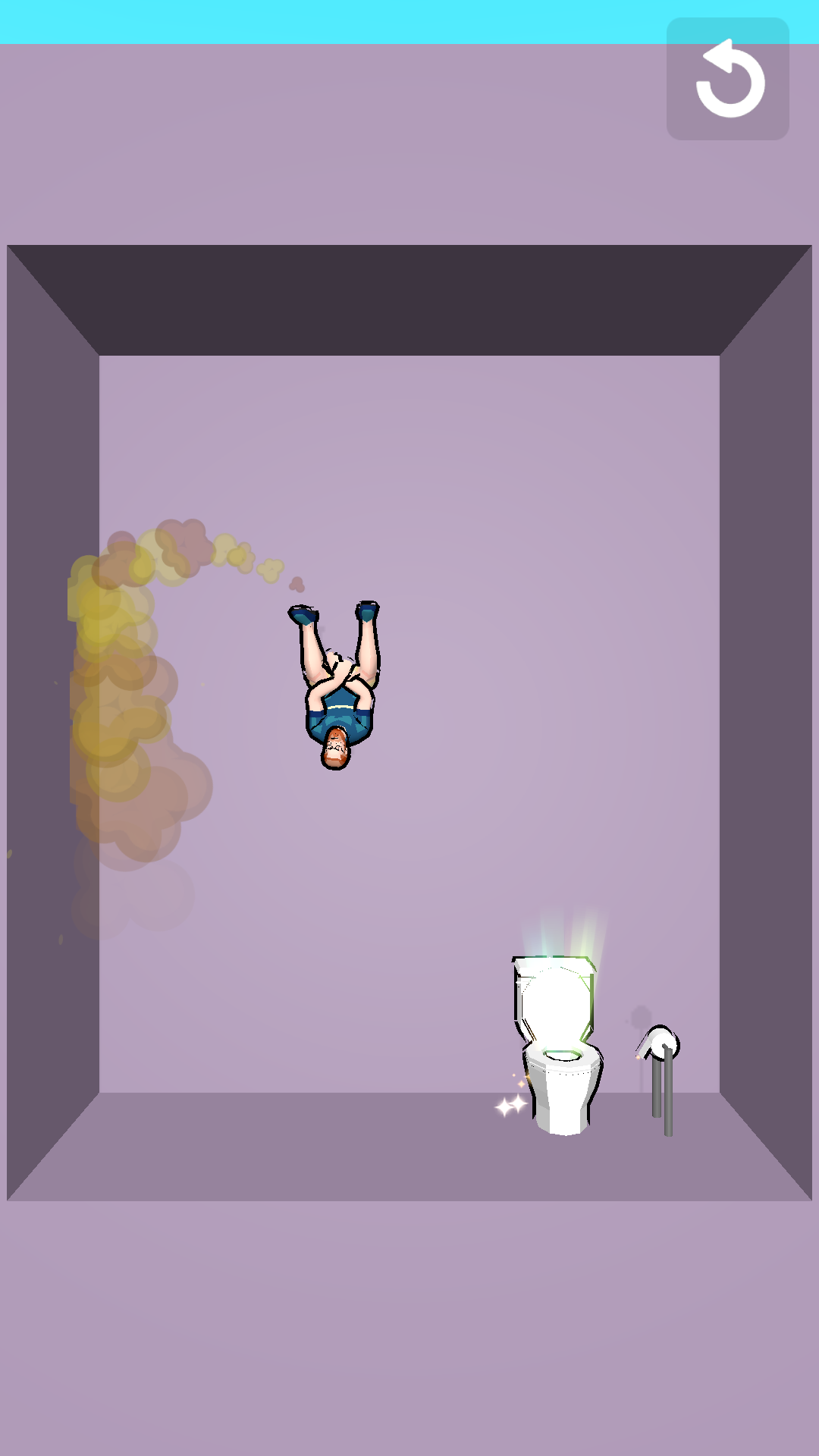The height and width of the screenshot is (1456, 819).
Task: Tap the green light beams above toilet
Action: click(x=557, y=933)
